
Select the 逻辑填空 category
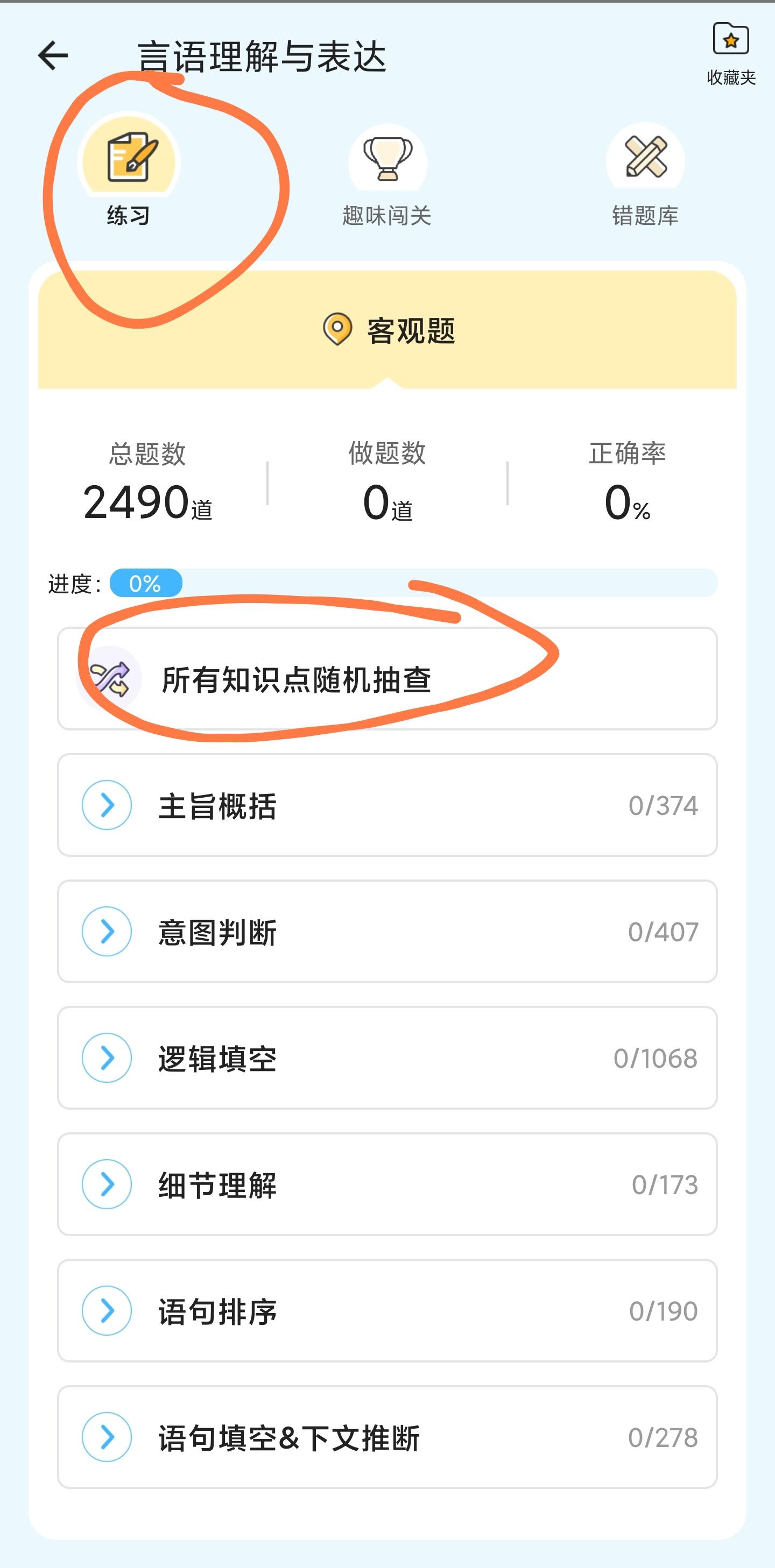387,1058
